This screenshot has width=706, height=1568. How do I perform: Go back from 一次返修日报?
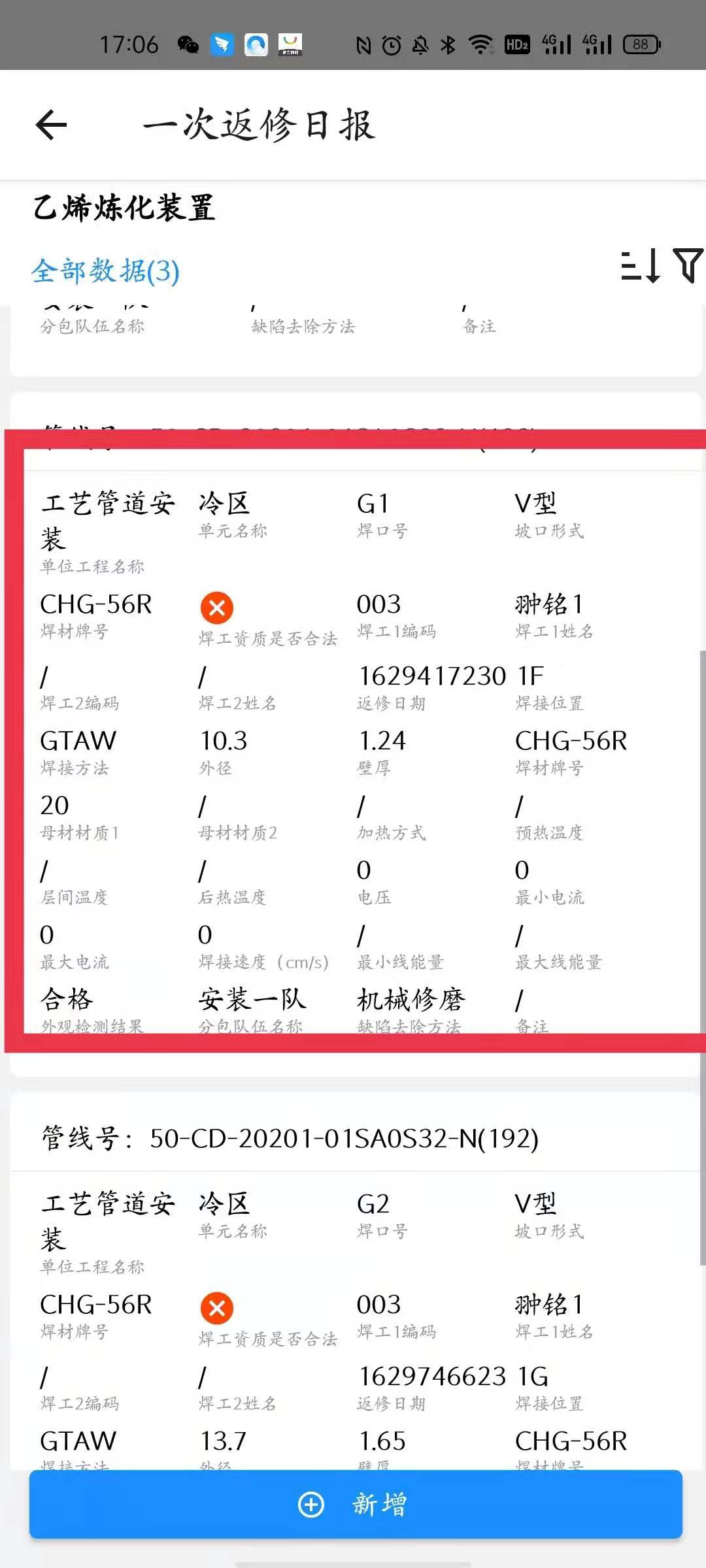52,125
